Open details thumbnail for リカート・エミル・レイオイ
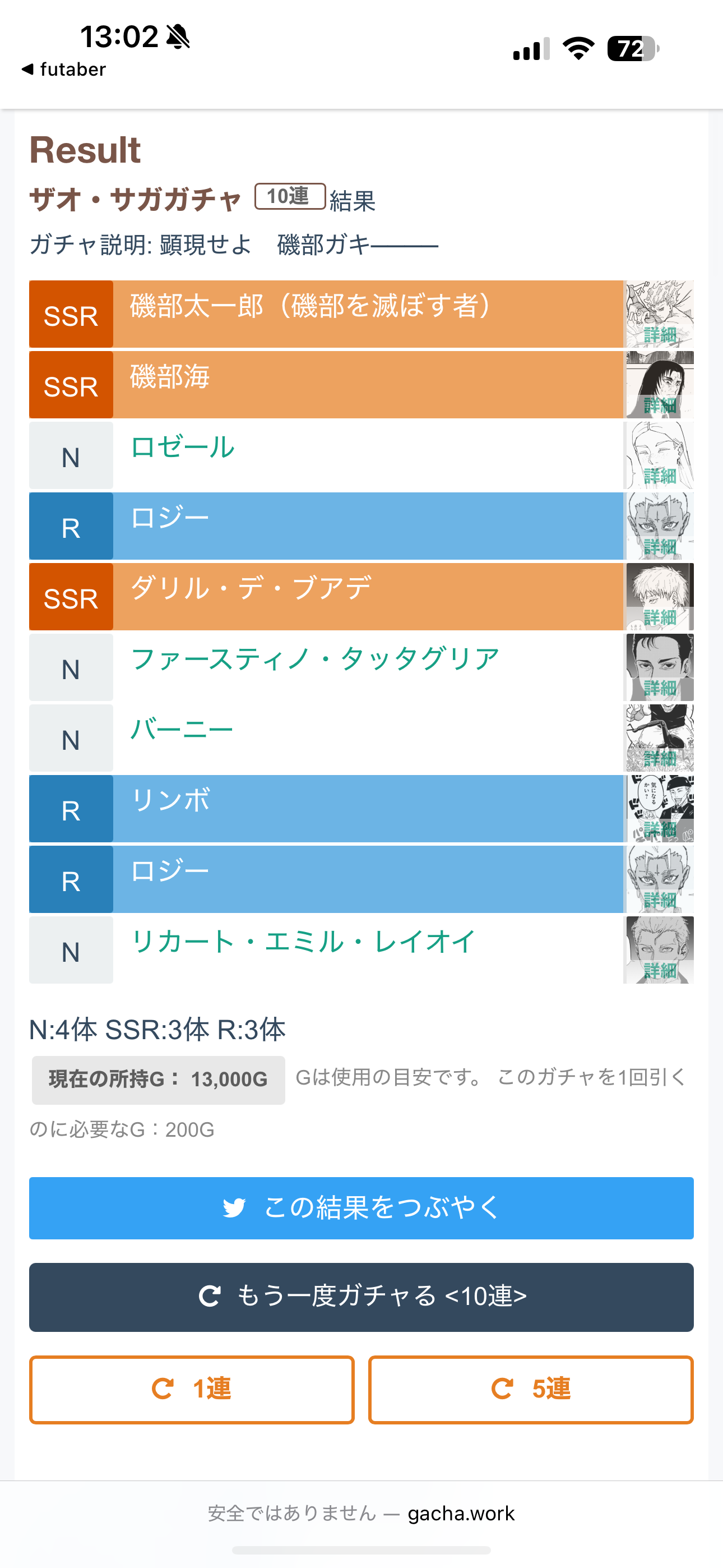 pos(660,949)
